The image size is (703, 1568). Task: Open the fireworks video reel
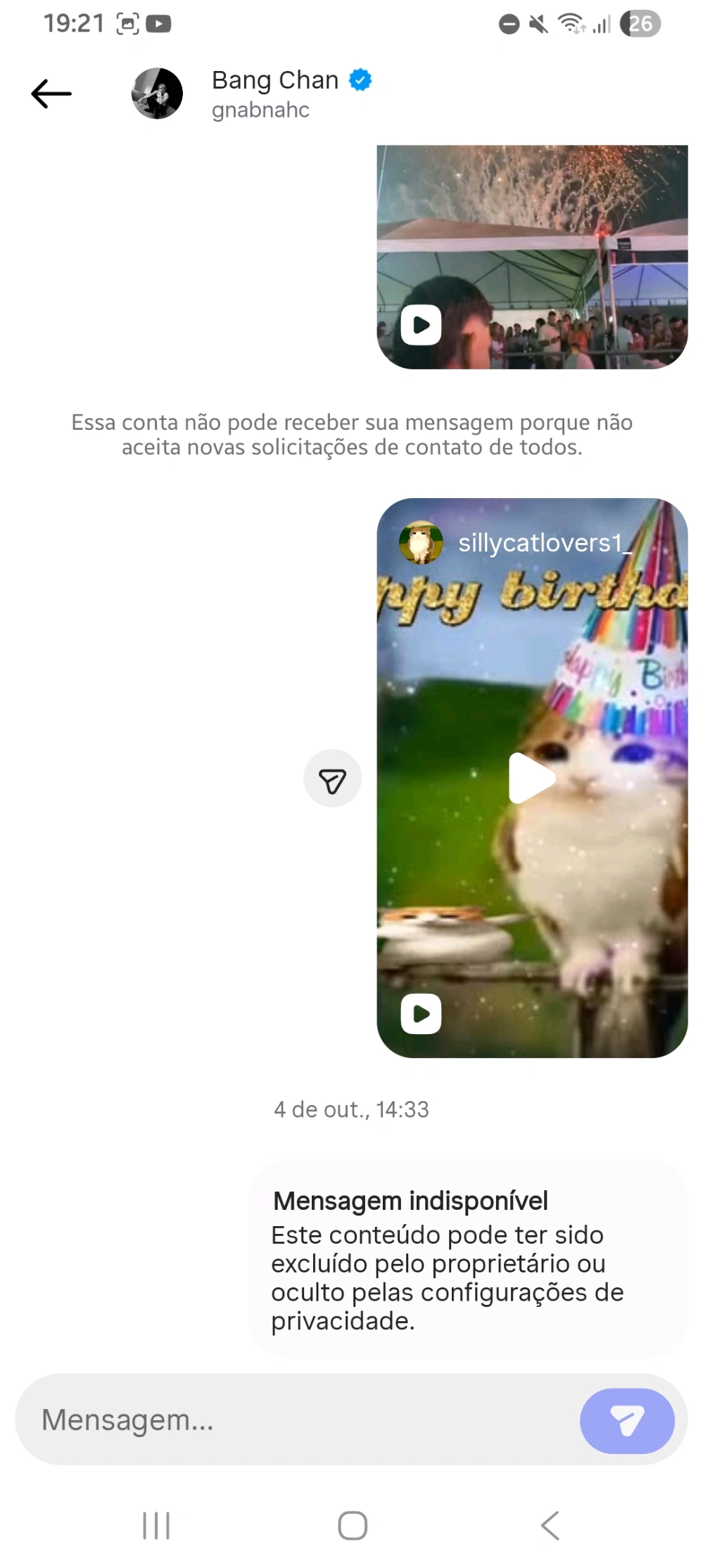(531, 257)
